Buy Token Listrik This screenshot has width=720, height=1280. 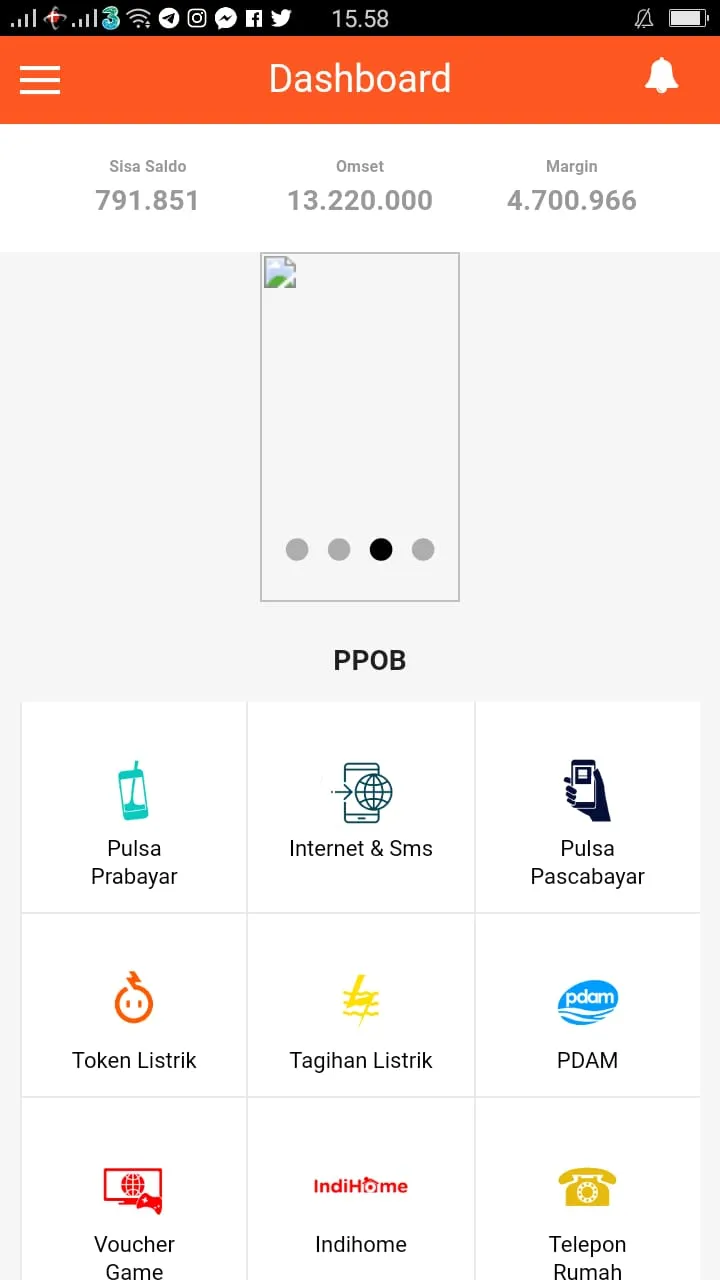[x=134, y=1006]
